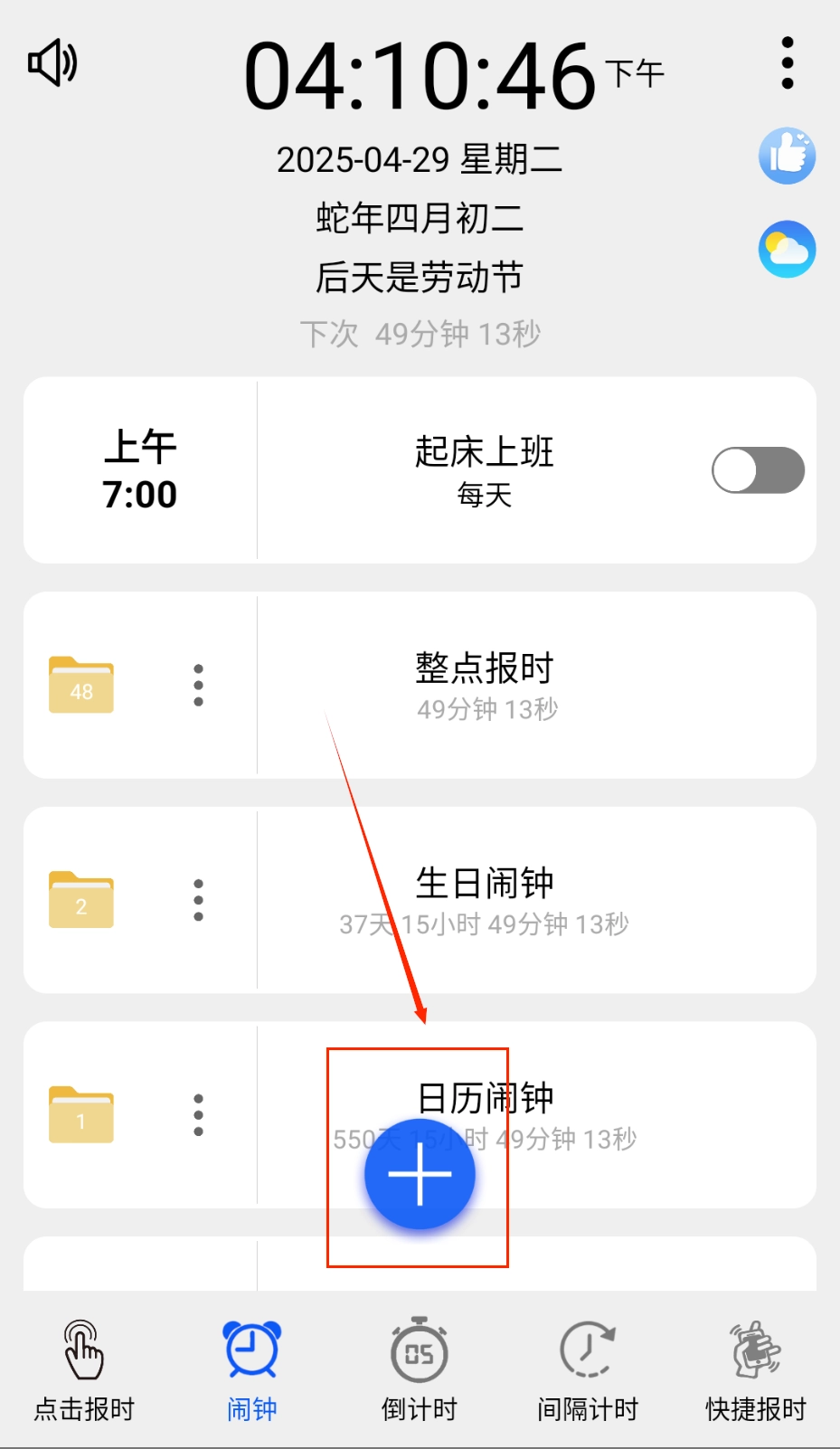Switch to the 点击报时 tab
This screenshot has height=1449, width=840.
(x=84, y=1370)
